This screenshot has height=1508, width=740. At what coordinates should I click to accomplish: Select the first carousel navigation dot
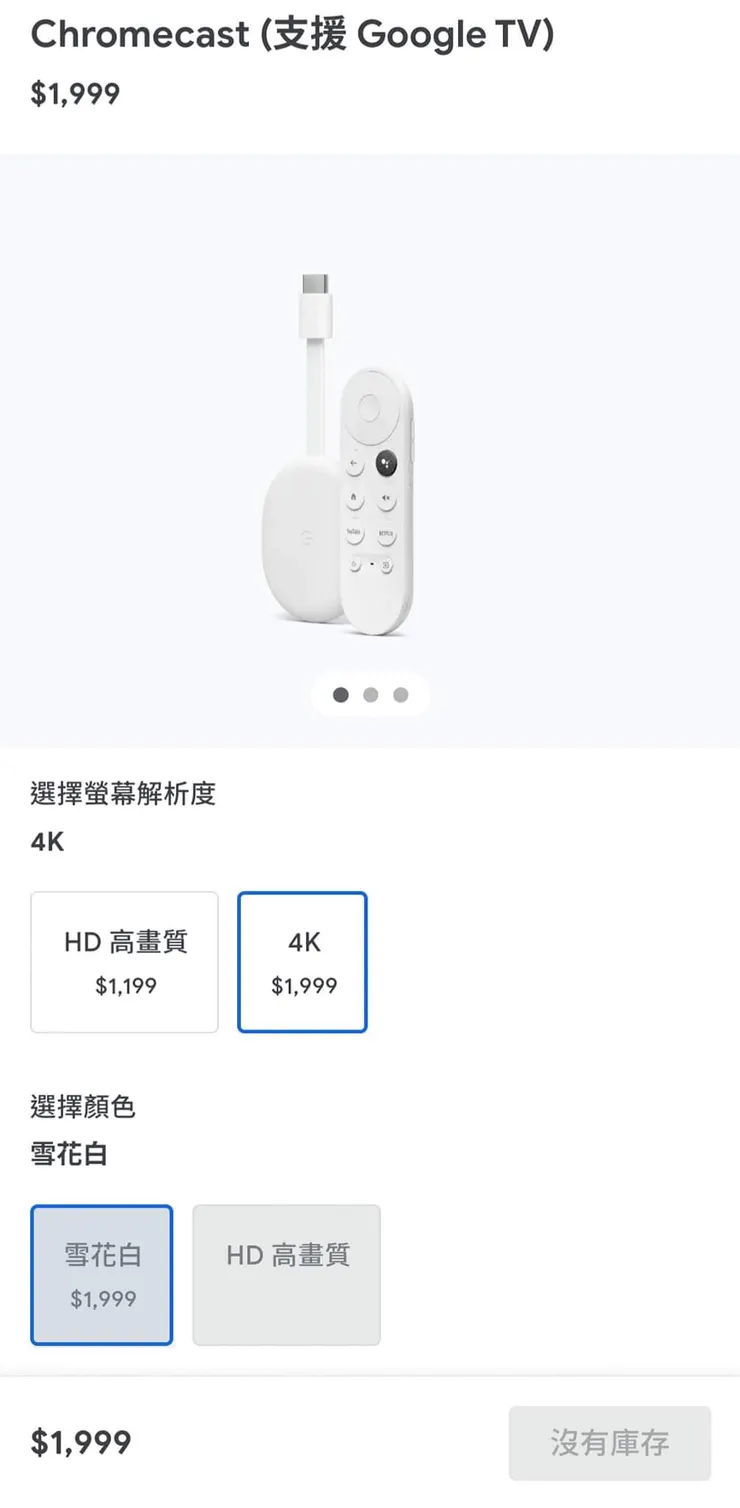tap(340, 694)
